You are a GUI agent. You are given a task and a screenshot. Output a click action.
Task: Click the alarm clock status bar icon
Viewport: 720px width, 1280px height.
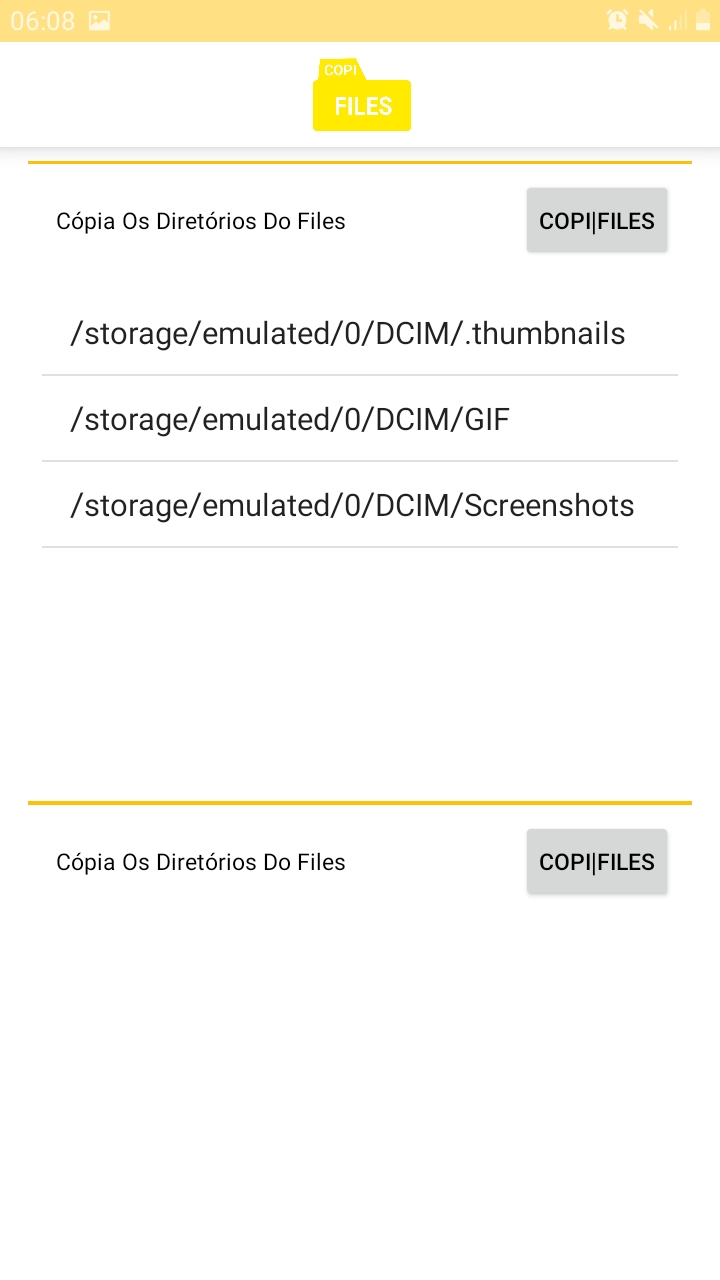pos(617,19)
